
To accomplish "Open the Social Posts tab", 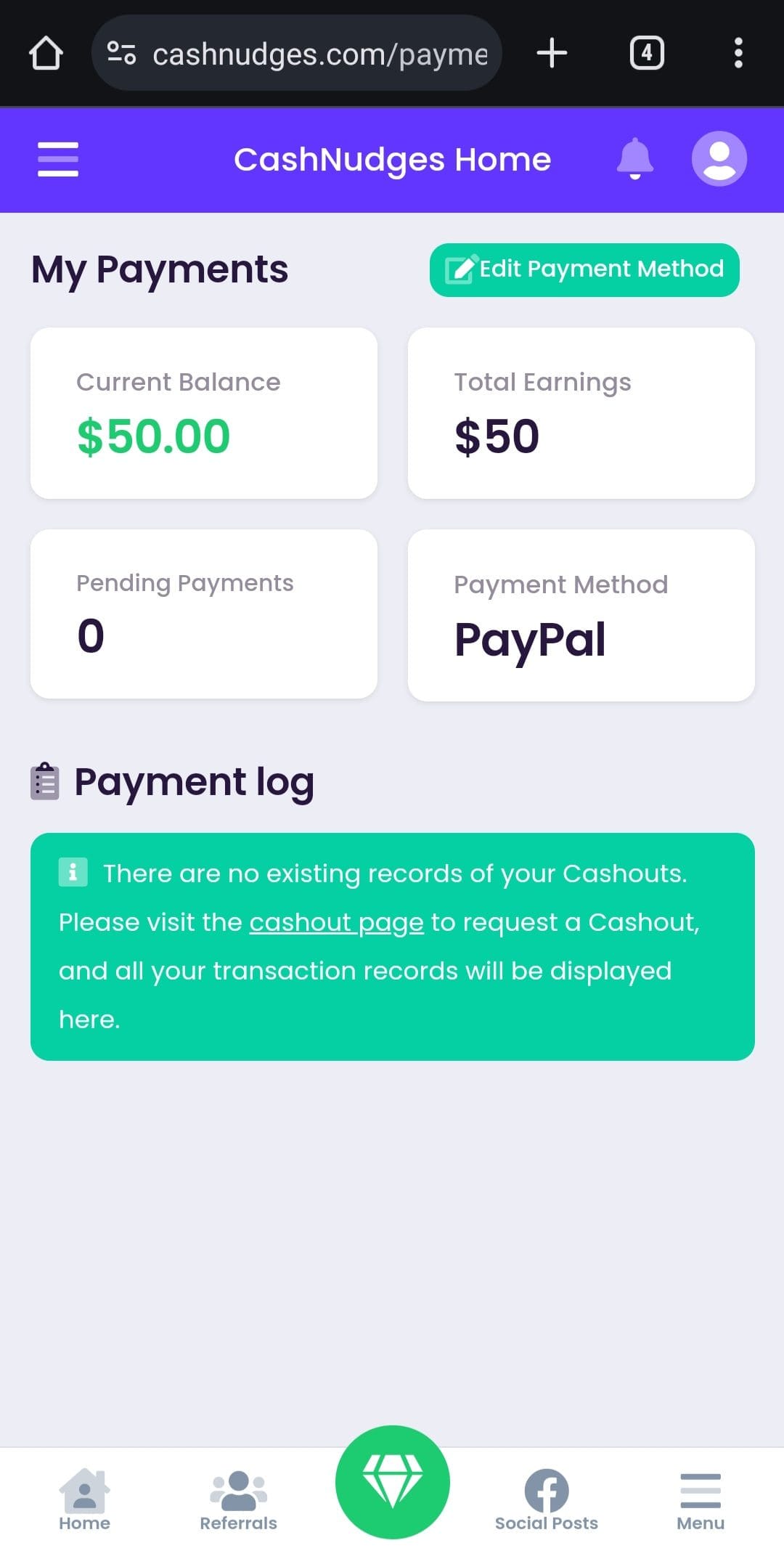I will click(x=546, y=1499).
